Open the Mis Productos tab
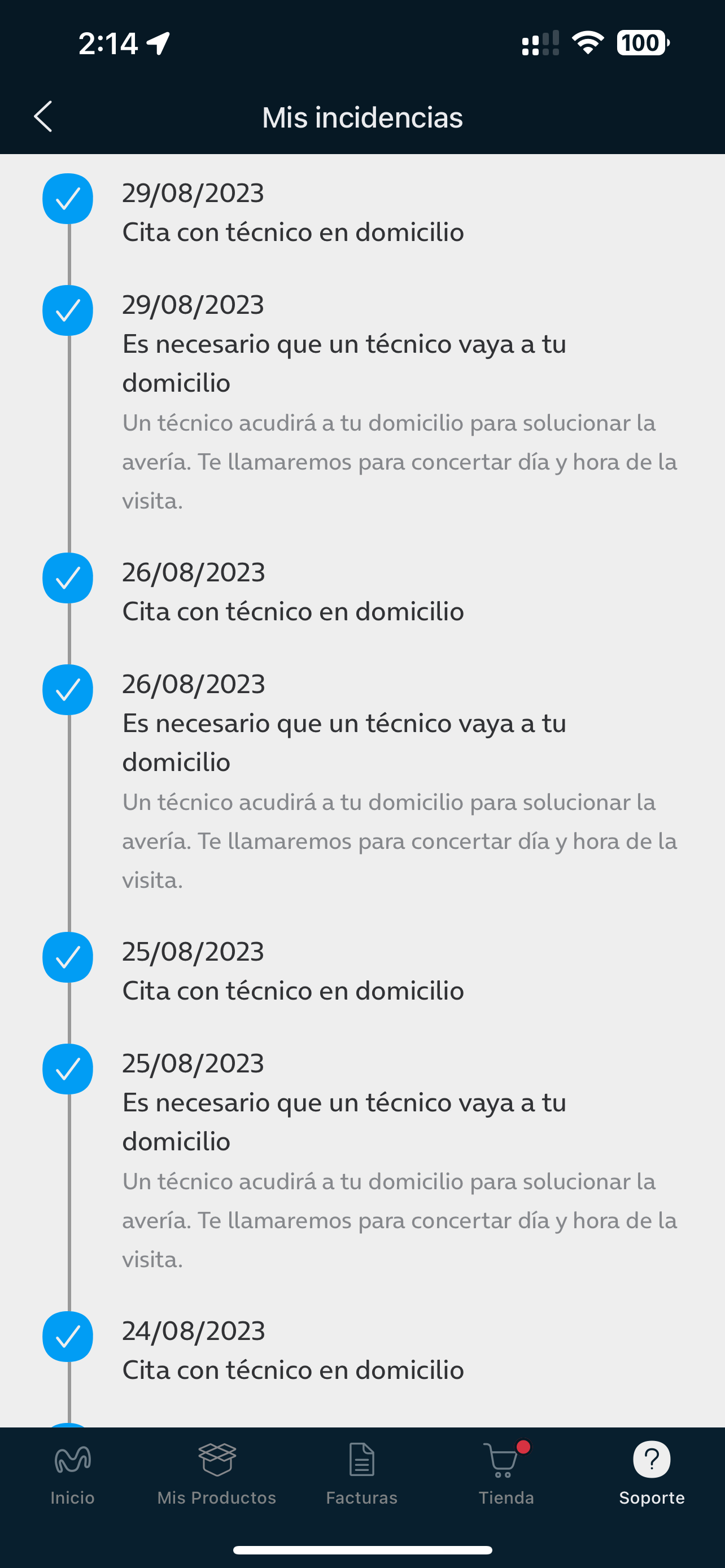 [217, 1474]
